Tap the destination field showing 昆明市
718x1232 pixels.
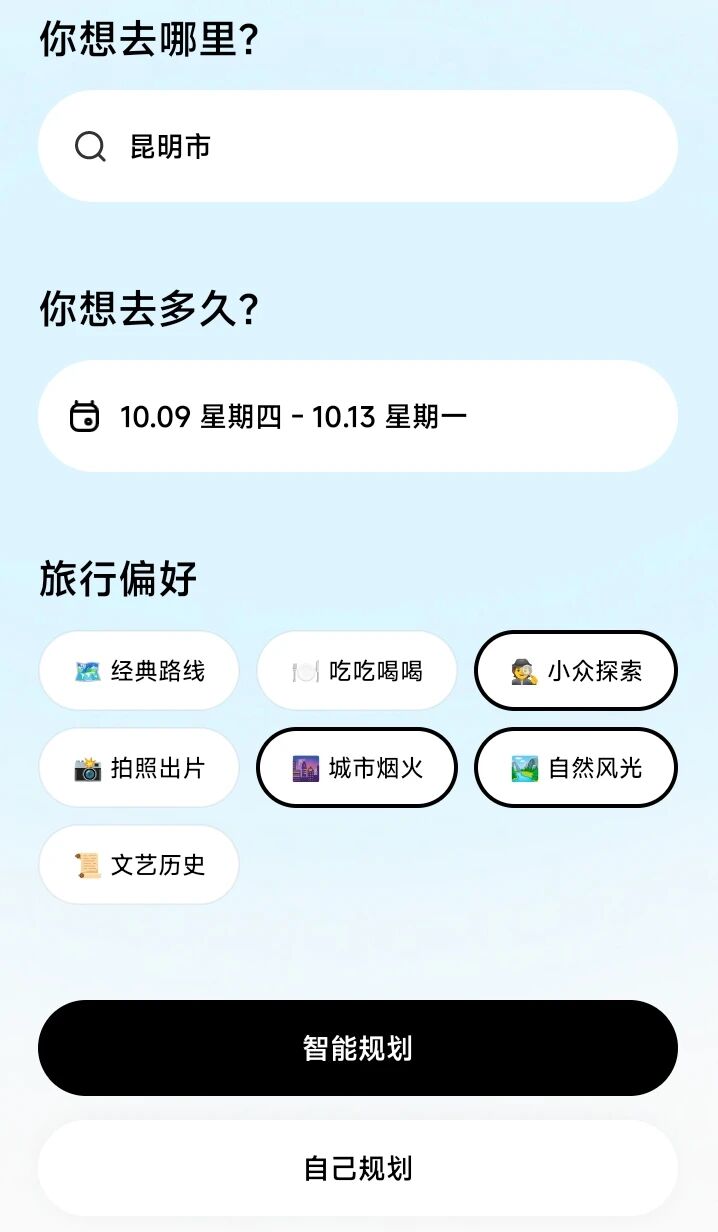coord(357,147)
